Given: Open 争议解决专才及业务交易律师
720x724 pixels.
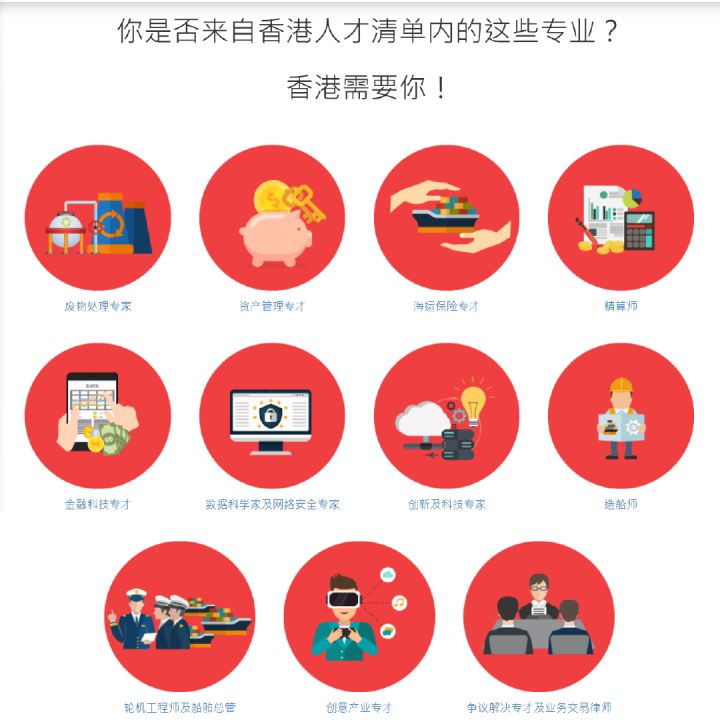Looking at the screenshot, I should tap(539, 616).
